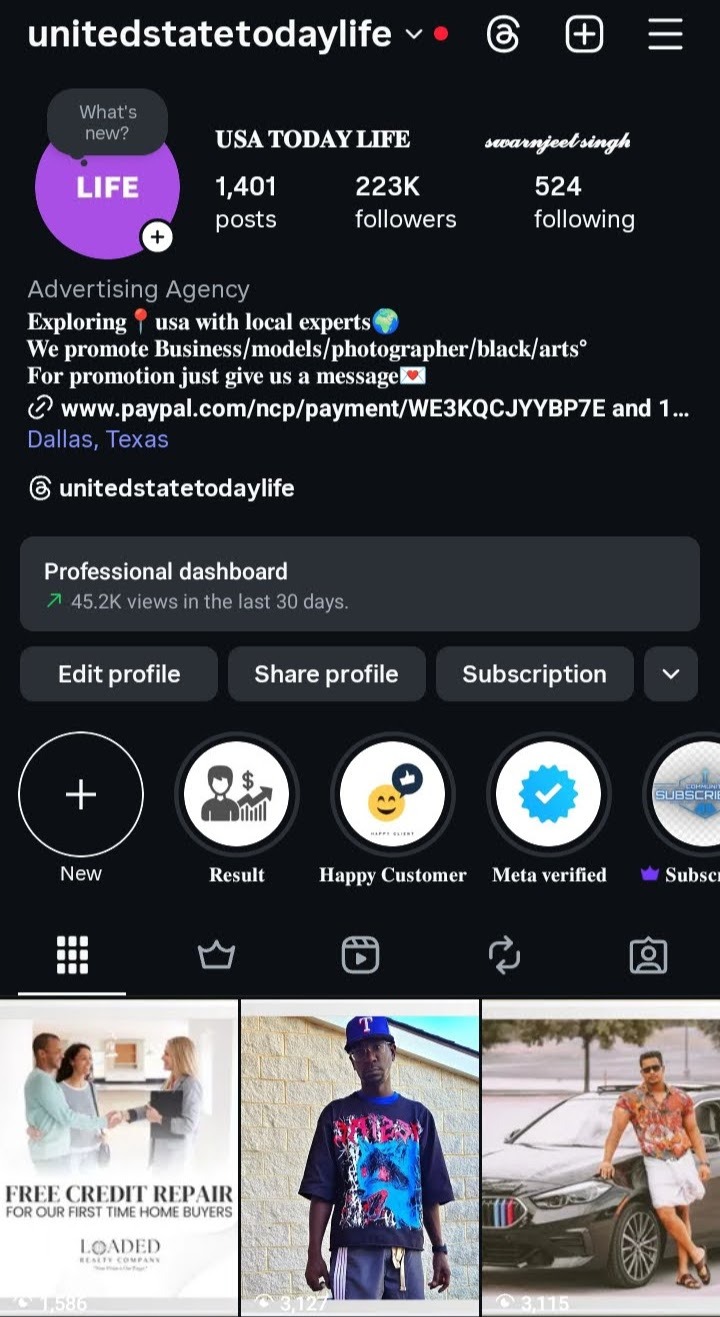The image size is (720, 1317).
Task: View the 223K followers list
Action: (x=405, y=201)
